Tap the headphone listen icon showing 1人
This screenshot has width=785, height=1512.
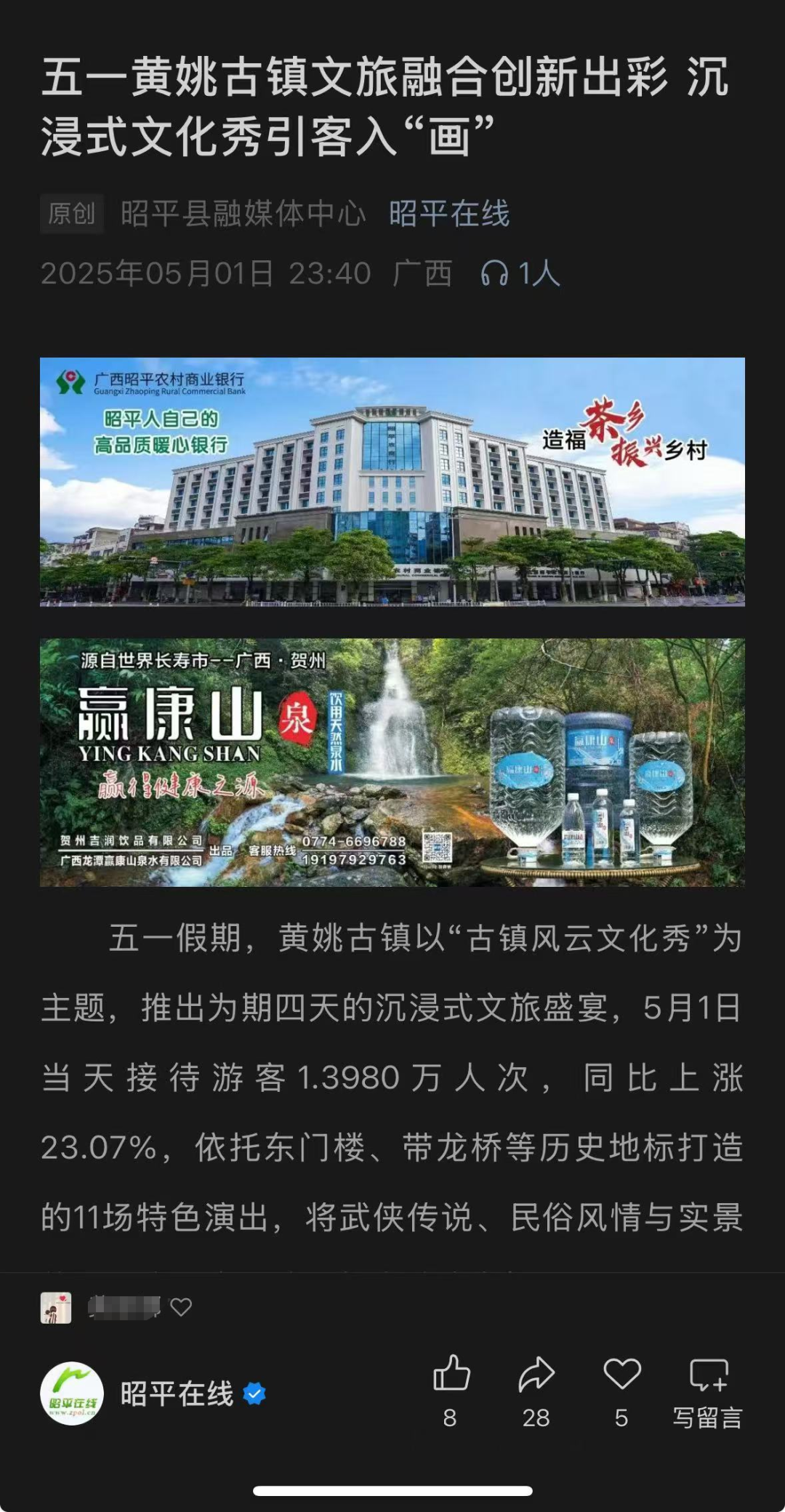tap(494, 274)
